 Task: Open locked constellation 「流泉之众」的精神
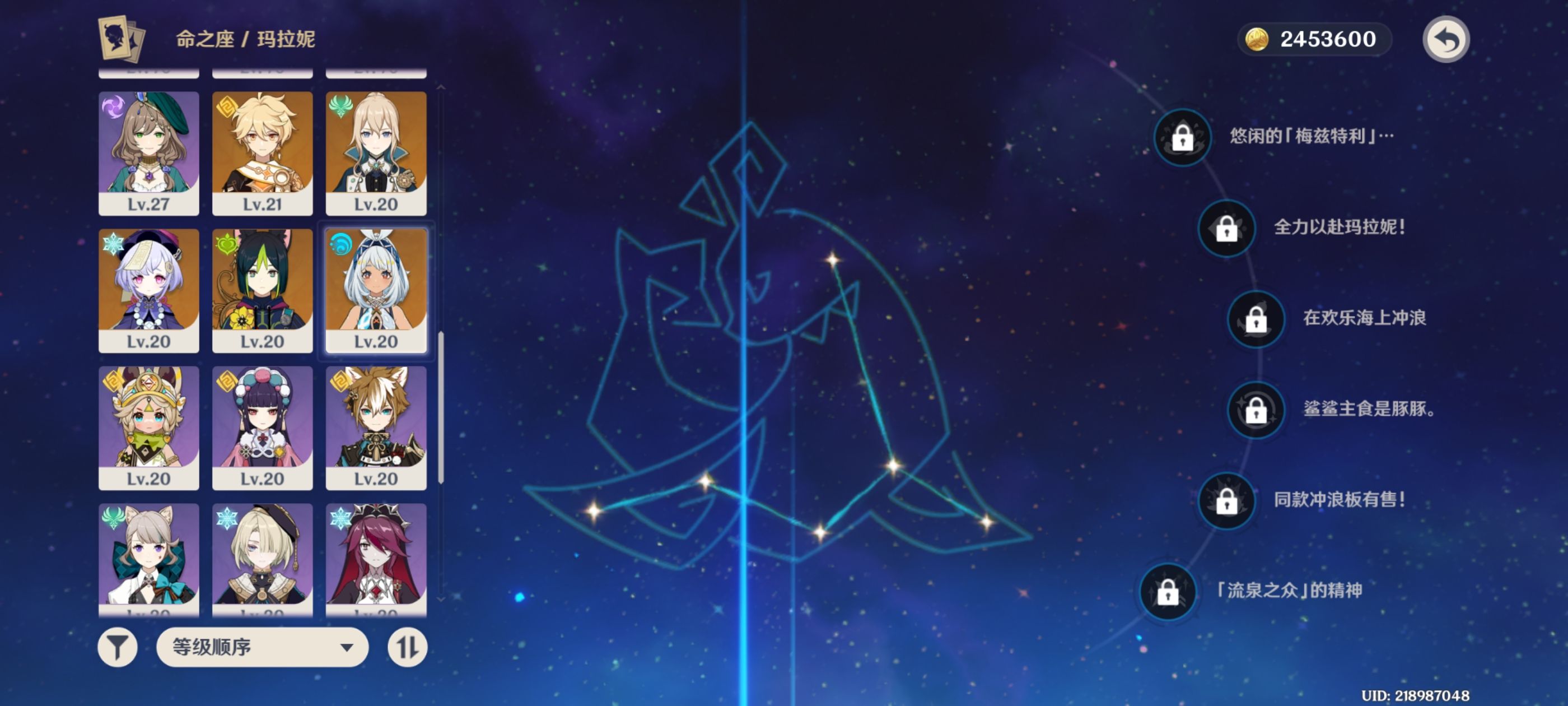[1167, 592]
